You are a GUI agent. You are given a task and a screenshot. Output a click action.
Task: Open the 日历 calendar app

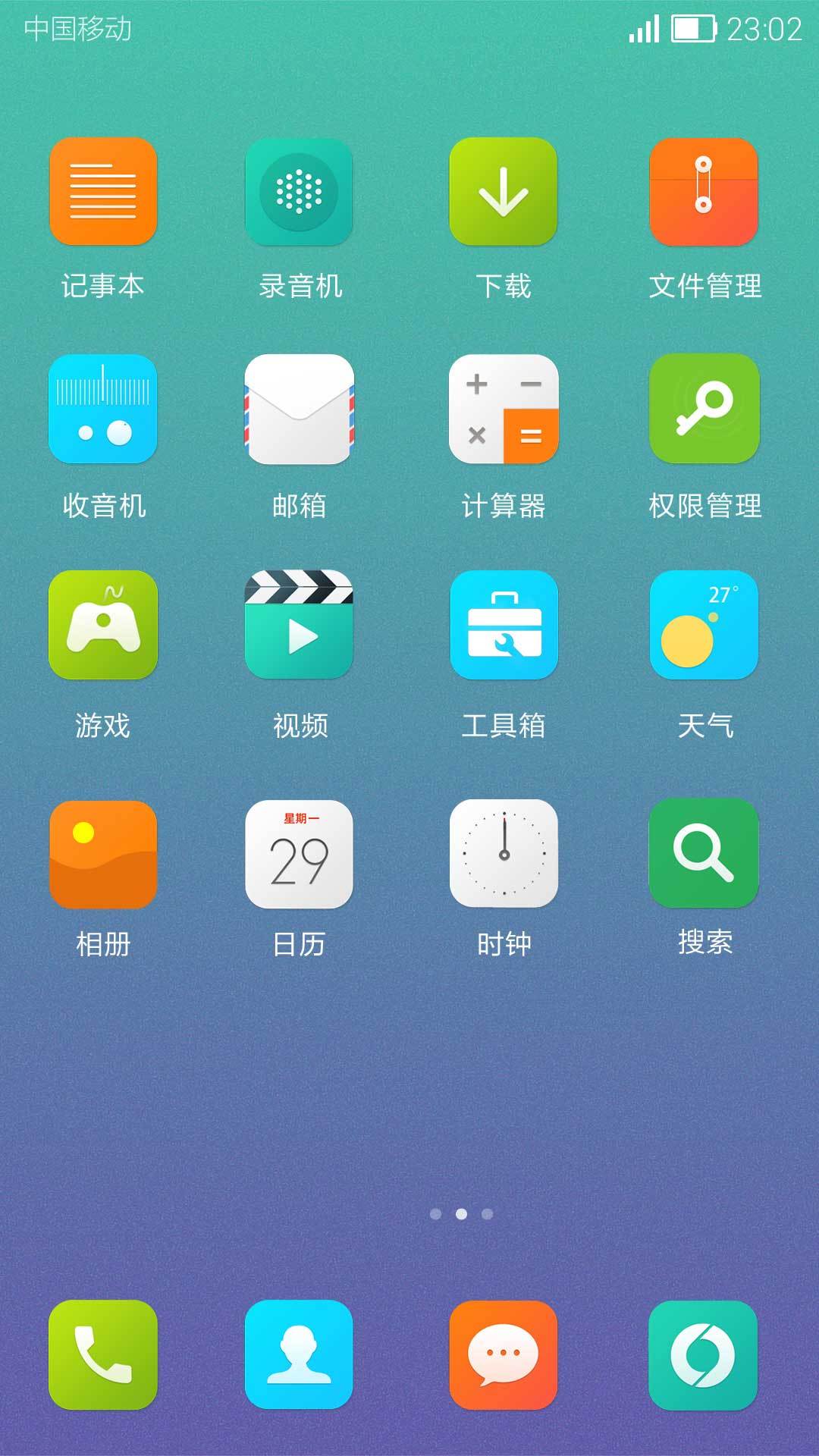(x=299, y=854)
